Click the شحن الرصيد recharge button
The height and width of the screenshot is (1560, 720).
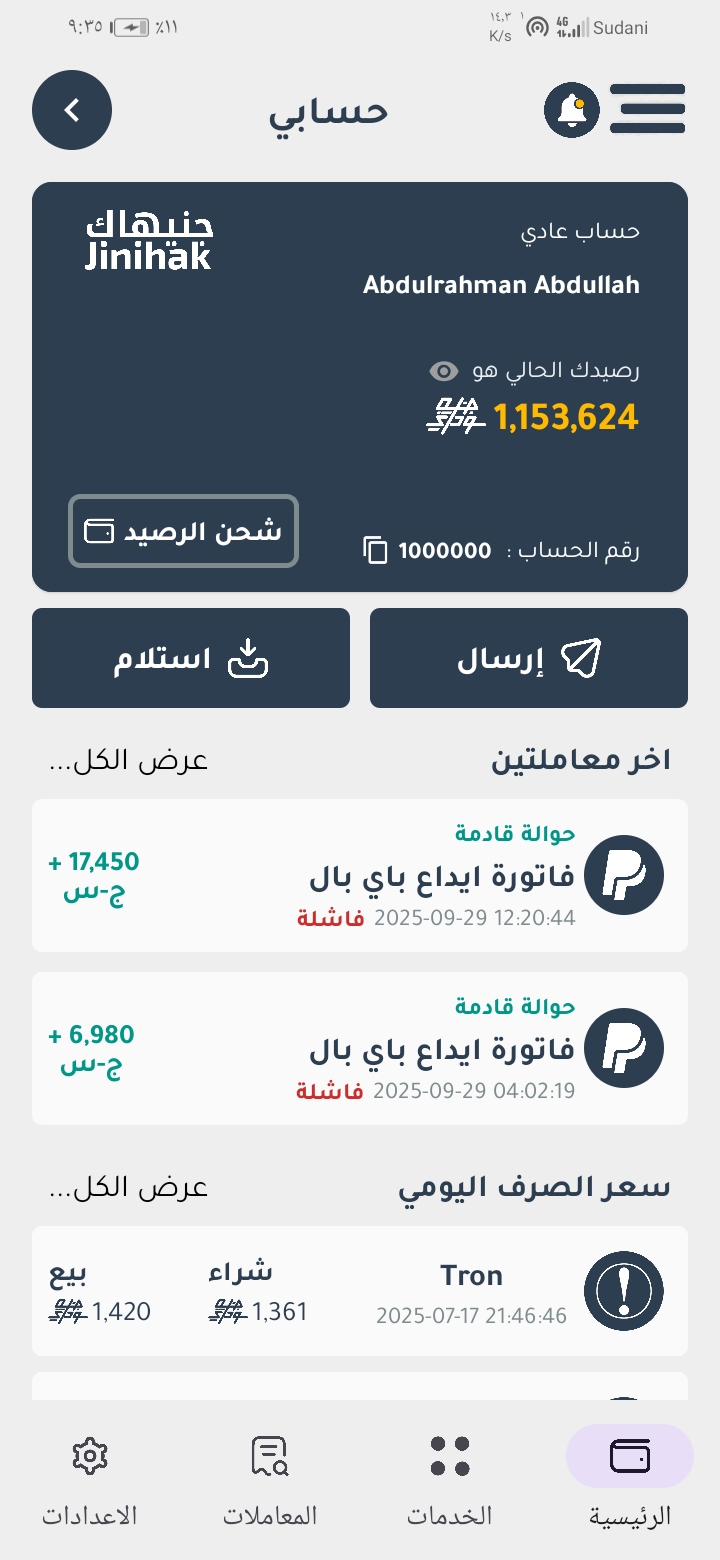183,531
